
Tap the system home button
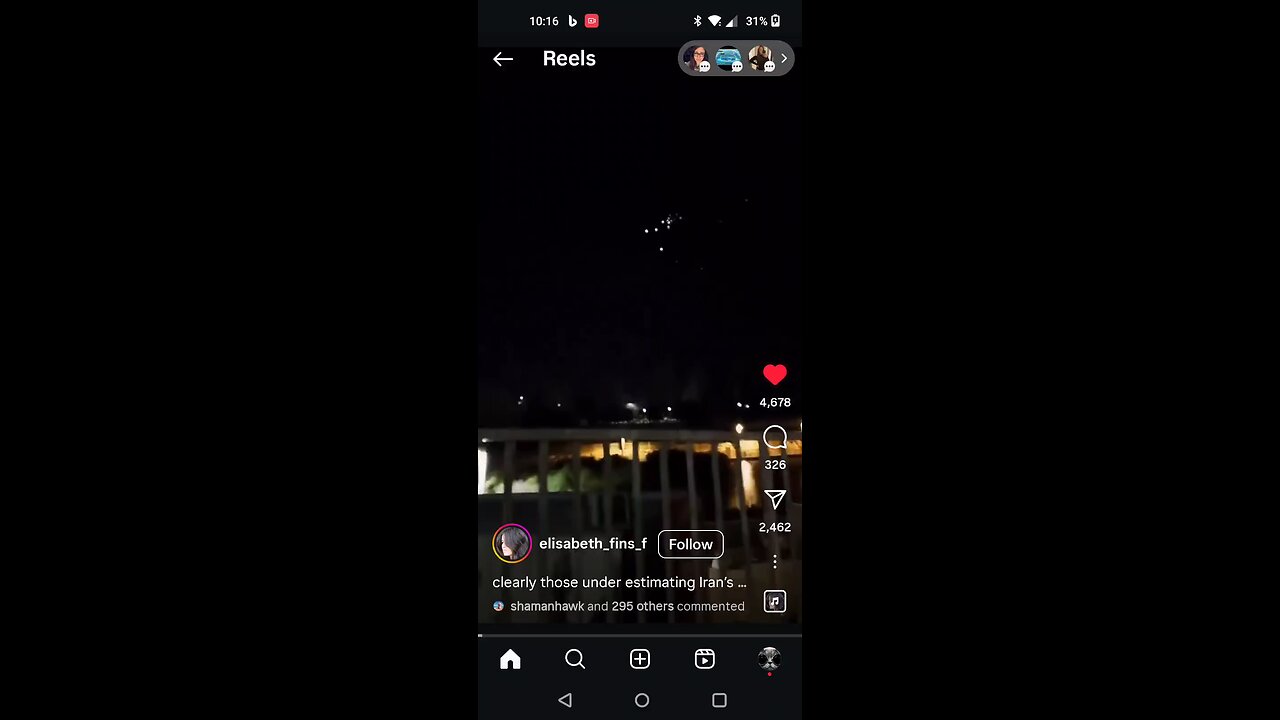point(642,700)
